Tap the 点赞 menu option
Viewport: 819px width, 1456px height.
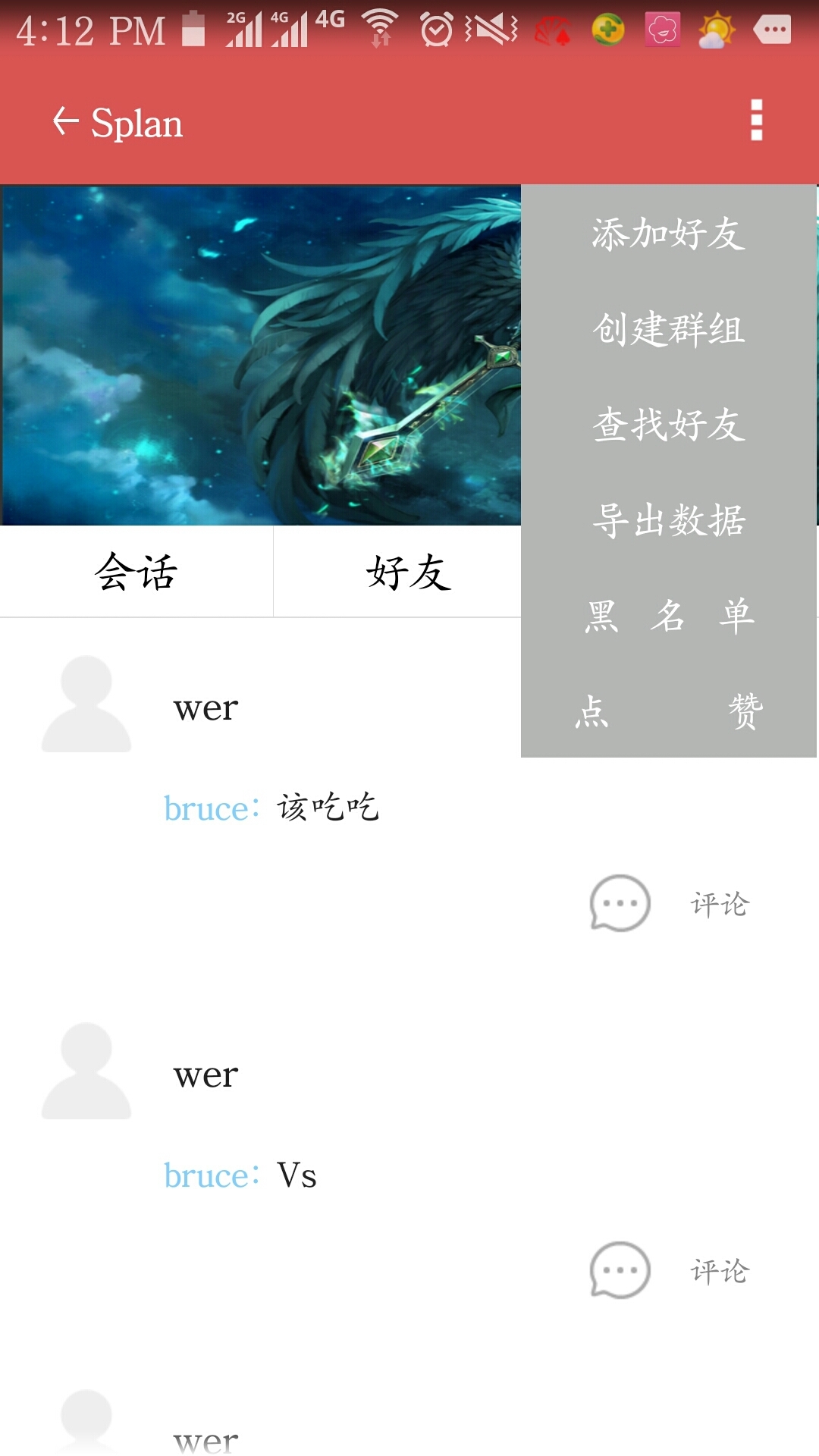point(668,711)
